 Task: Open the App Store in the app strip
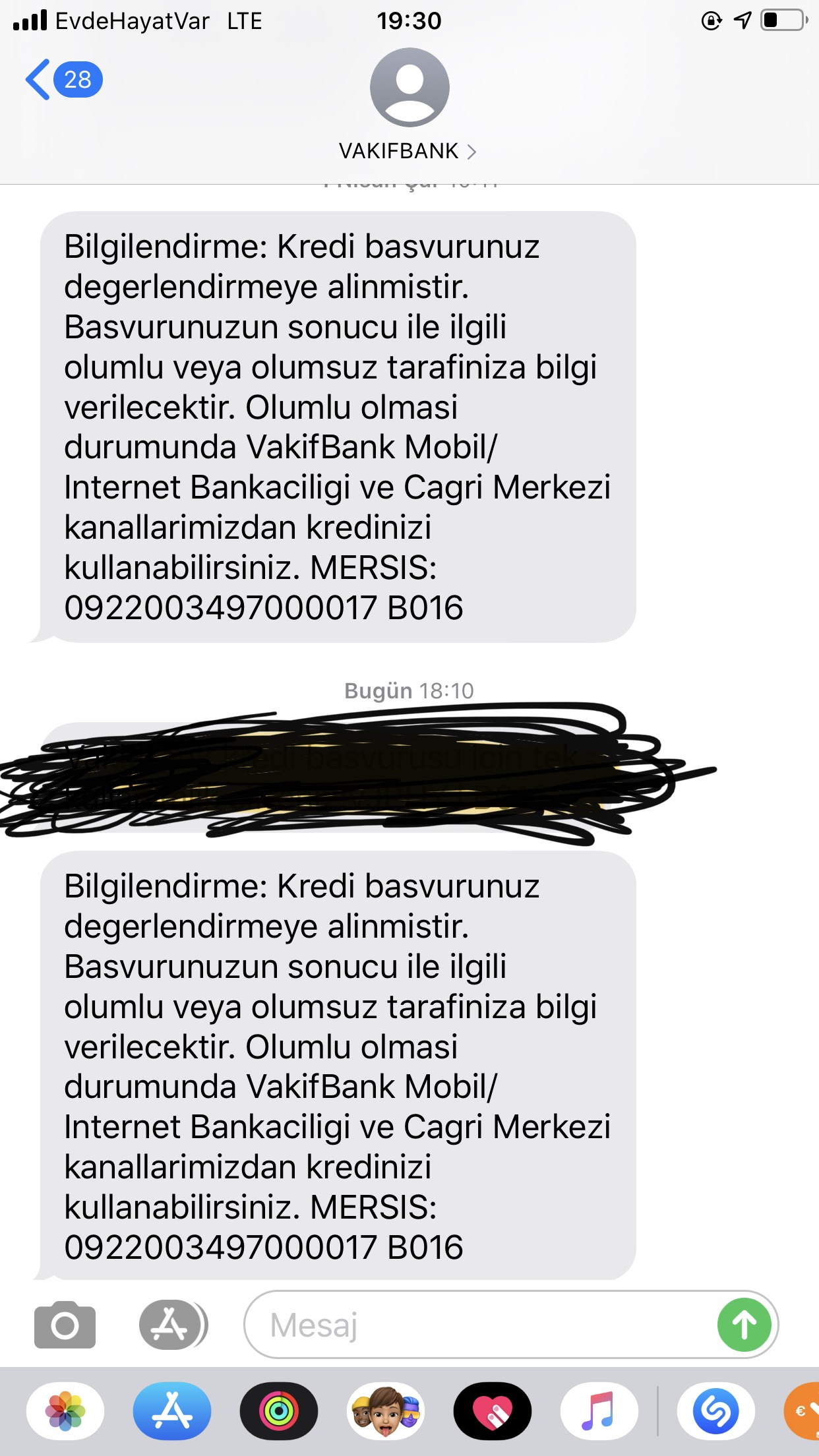(x=172, y=1411)
